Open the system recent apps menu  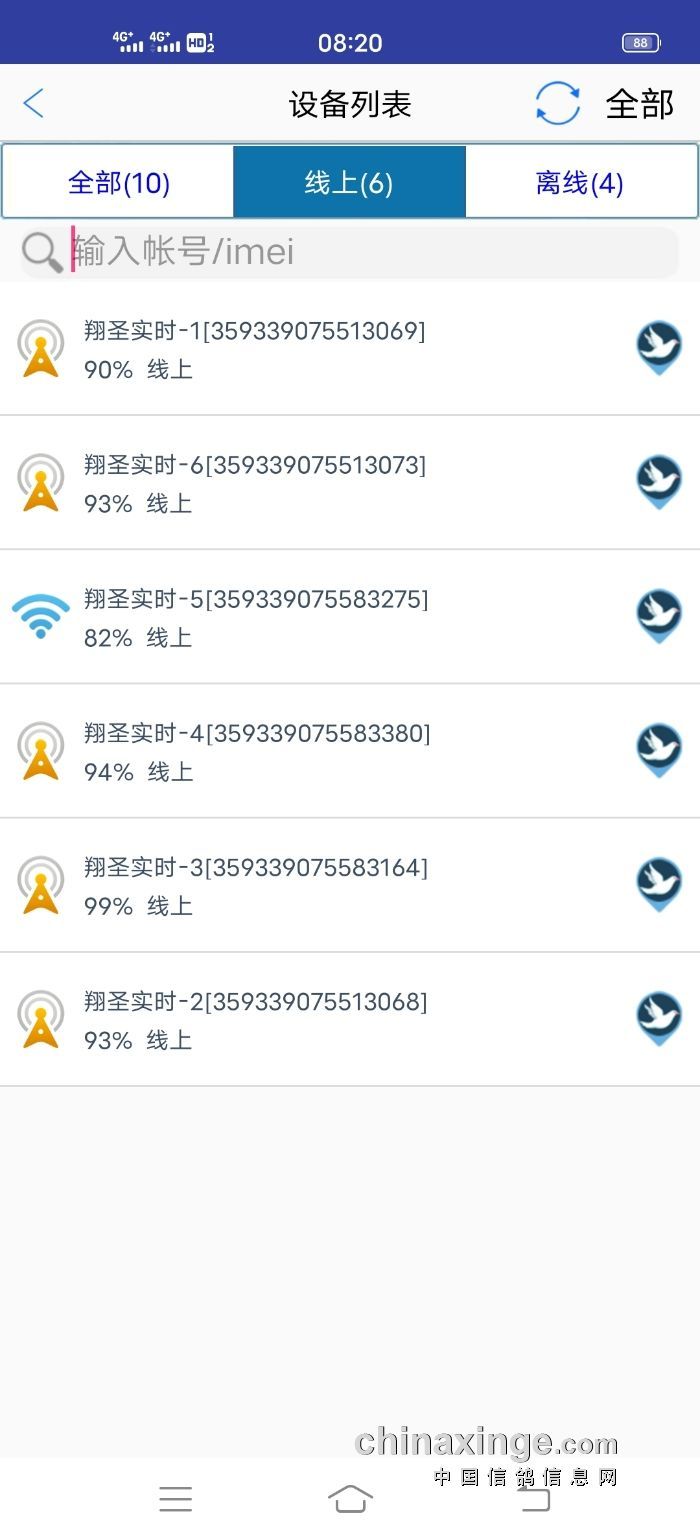coord(175,1498)
